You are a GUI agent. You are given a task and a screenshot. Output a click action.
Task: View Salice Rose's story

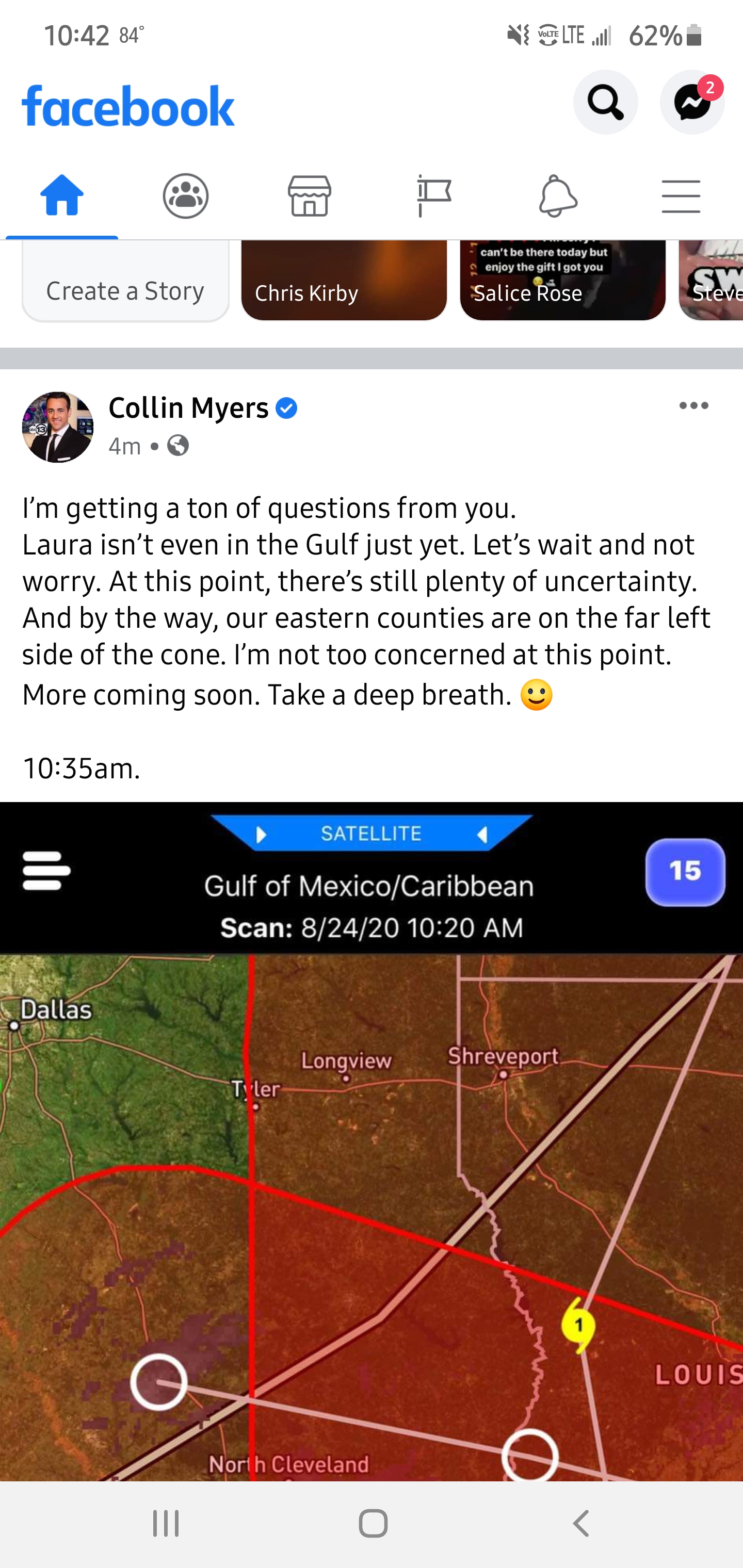click(x=562, y=281)
